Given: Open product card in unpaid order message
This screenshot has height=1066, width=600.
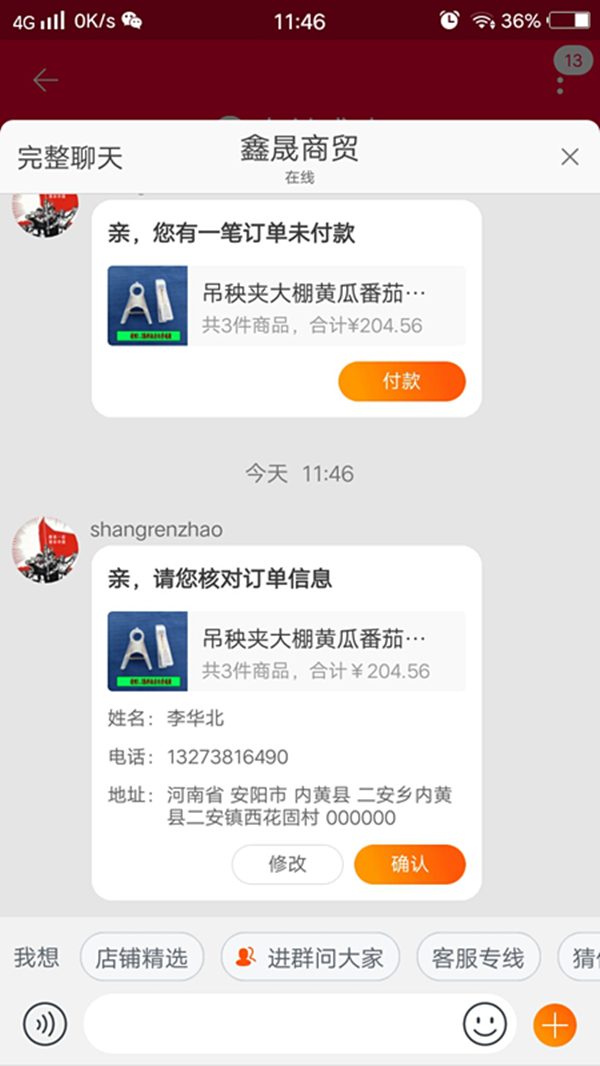Looking at the screenshot, I should (286, 306).
